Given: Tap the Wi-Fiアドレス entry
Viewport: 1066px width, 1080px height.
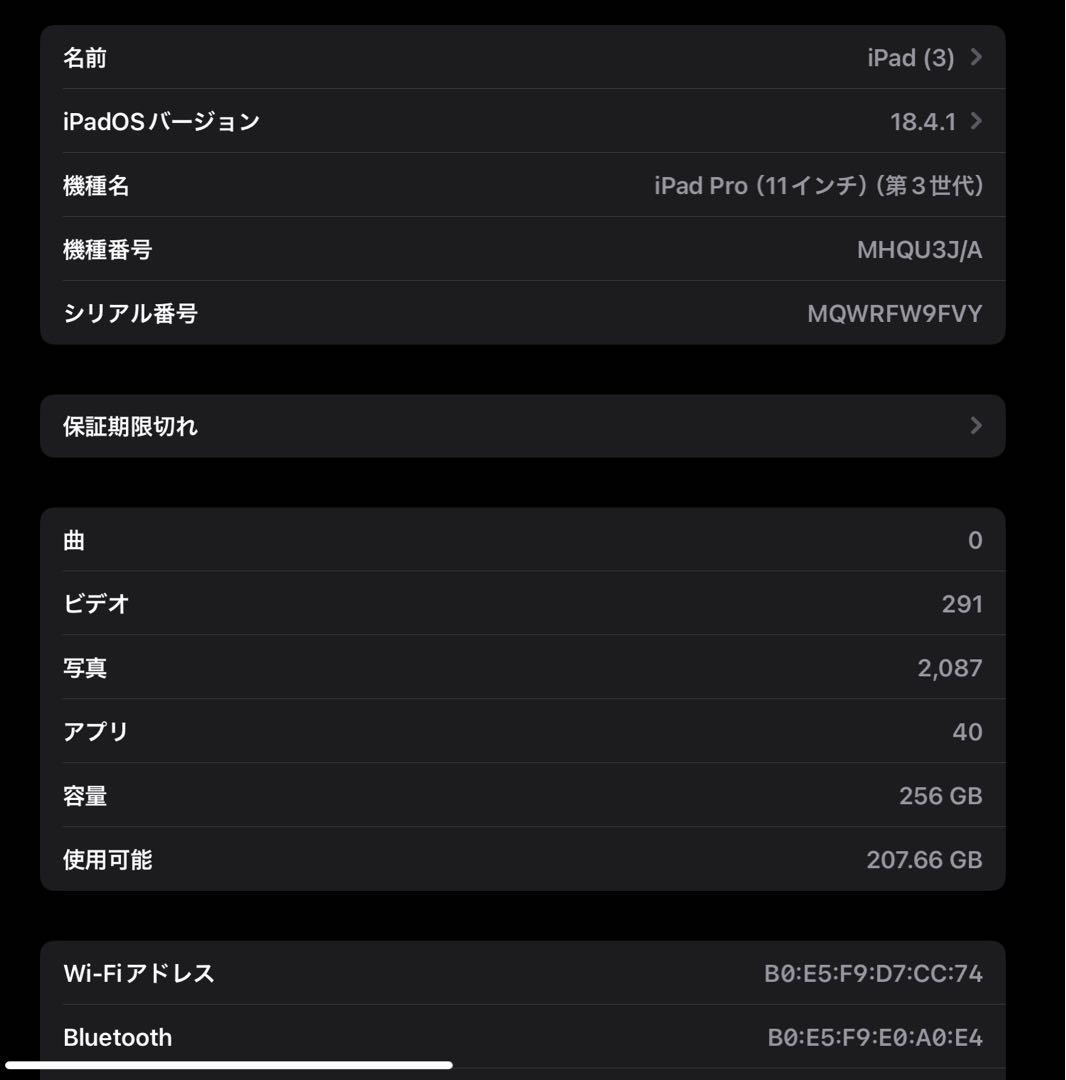Looking at the screenshot, I should coord(520,972).
